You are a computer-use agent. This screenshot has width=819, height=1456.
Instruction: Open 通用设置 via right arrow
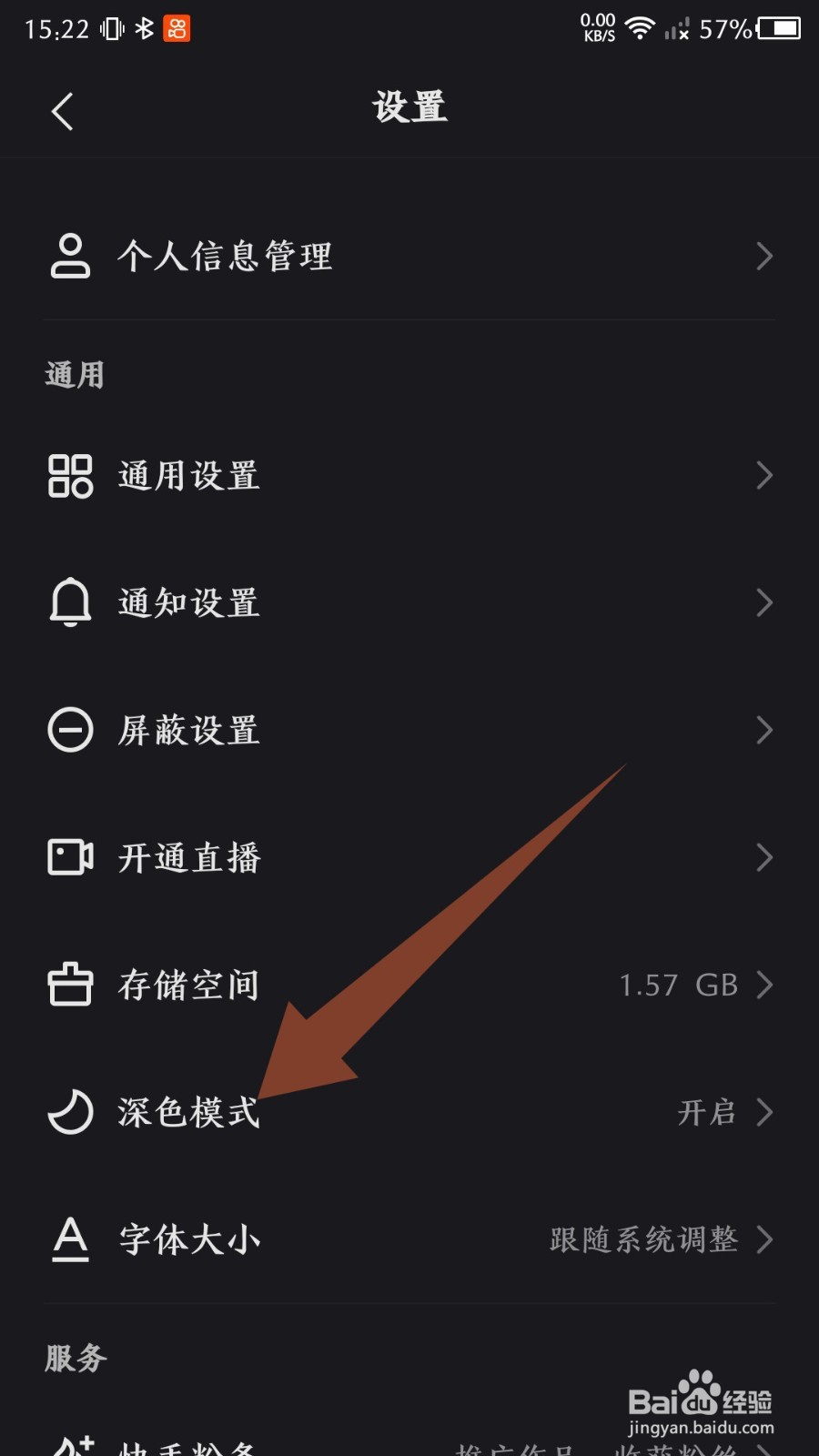click(765, 475)
